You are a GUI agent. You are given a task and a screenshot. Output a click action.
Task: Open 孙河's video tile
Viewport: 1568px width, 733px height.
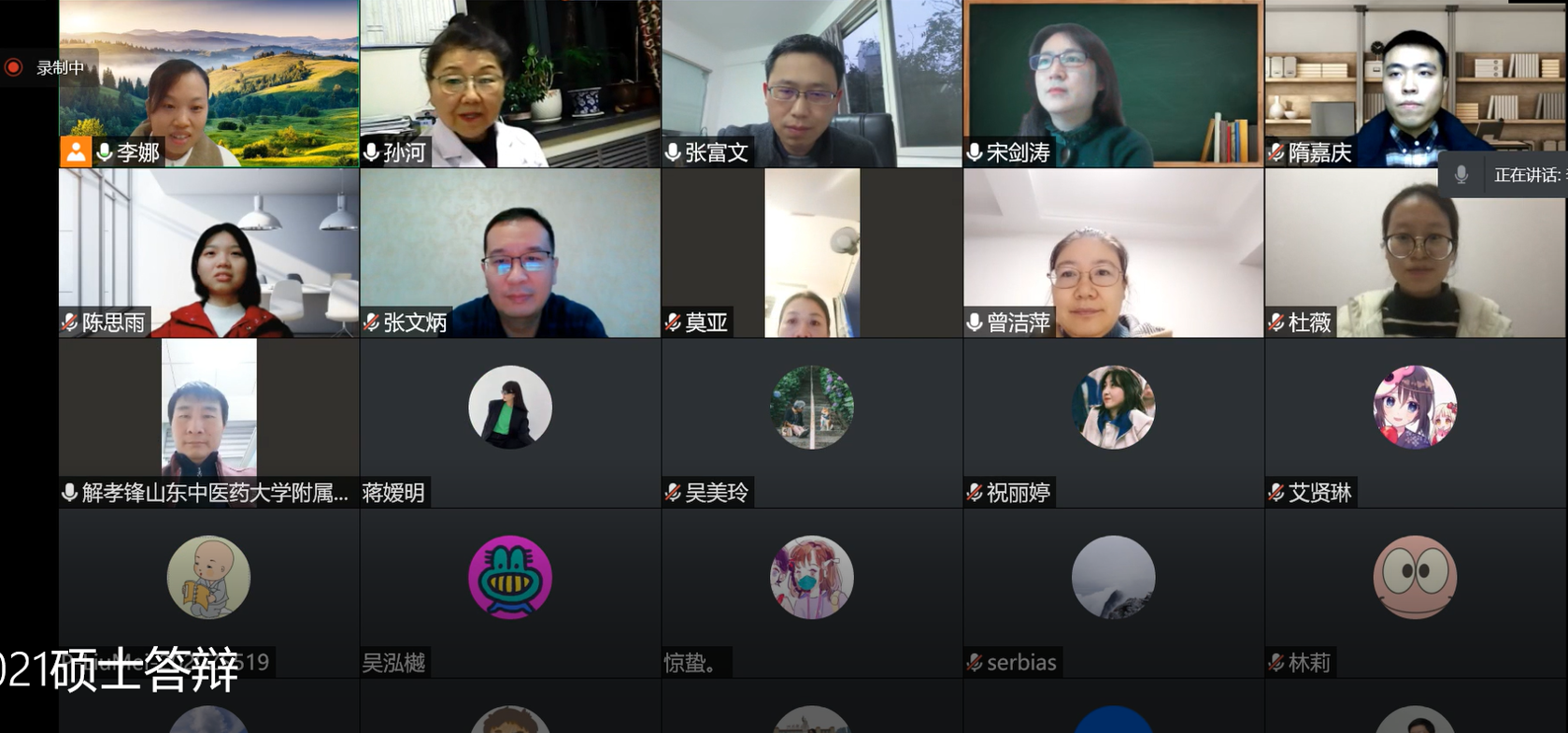point(510,83)
